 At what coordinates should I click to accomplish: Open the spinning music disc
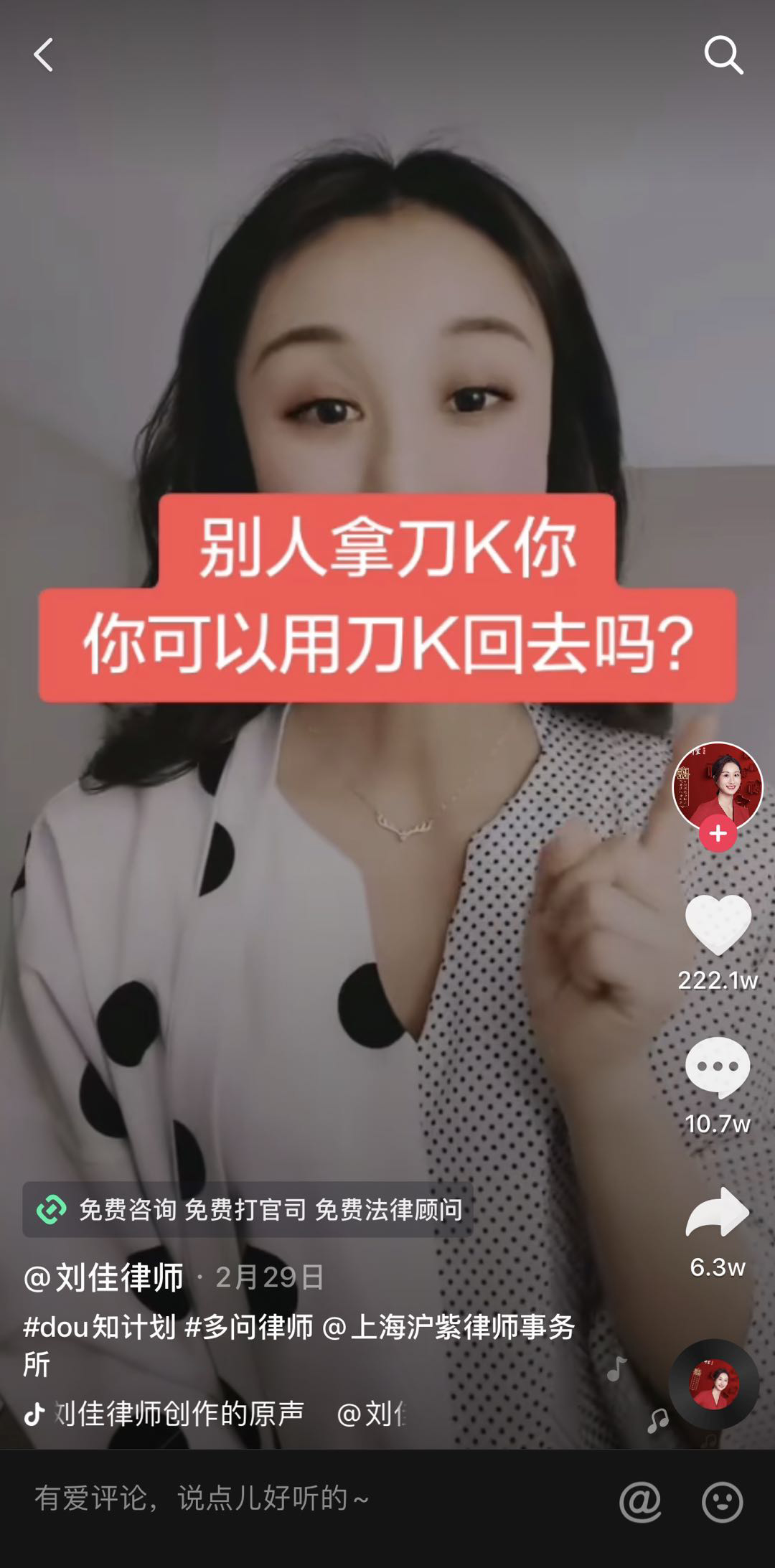(714, 1384)
